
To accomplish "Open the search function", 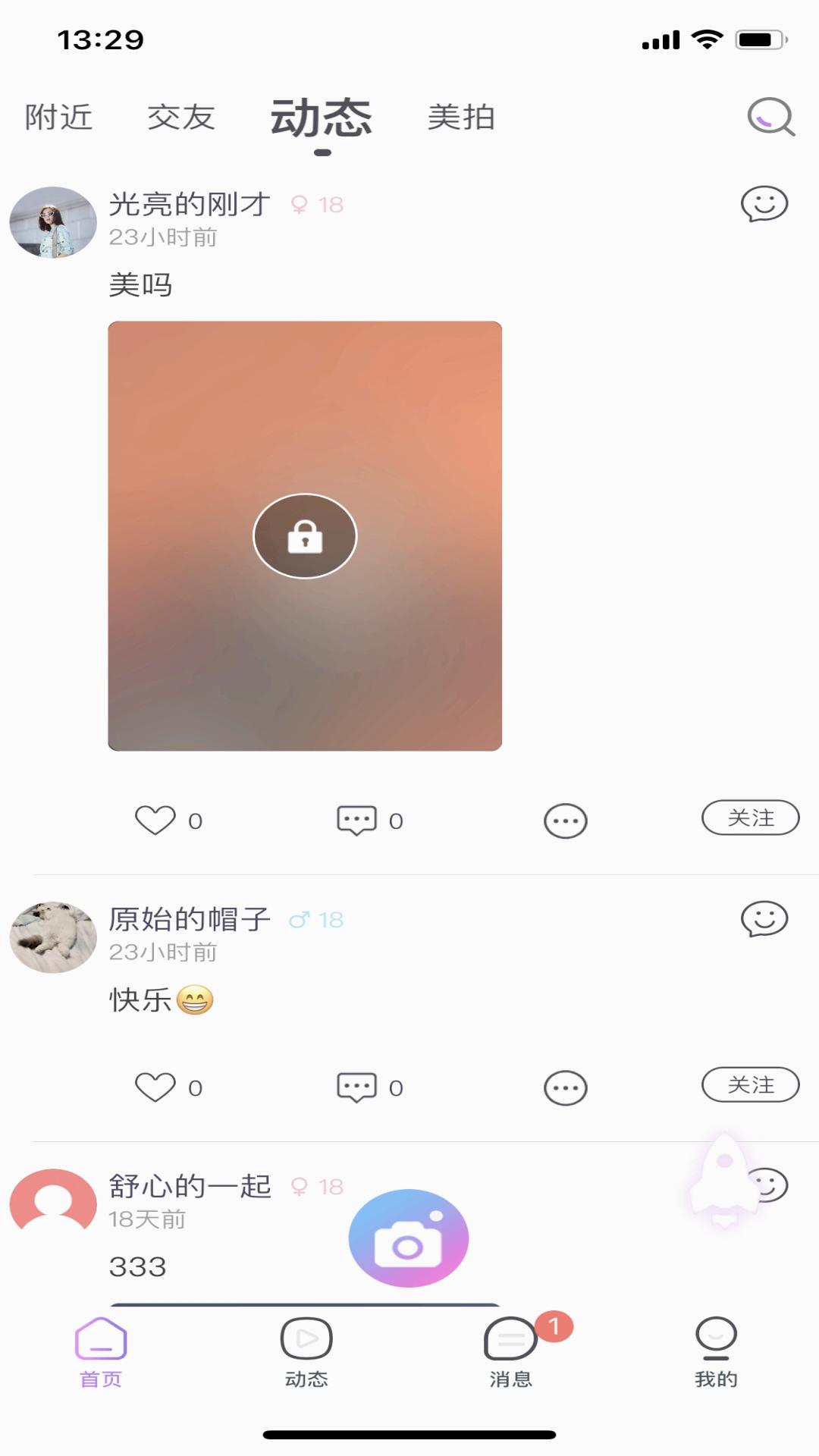I will (x=767, y=118).
